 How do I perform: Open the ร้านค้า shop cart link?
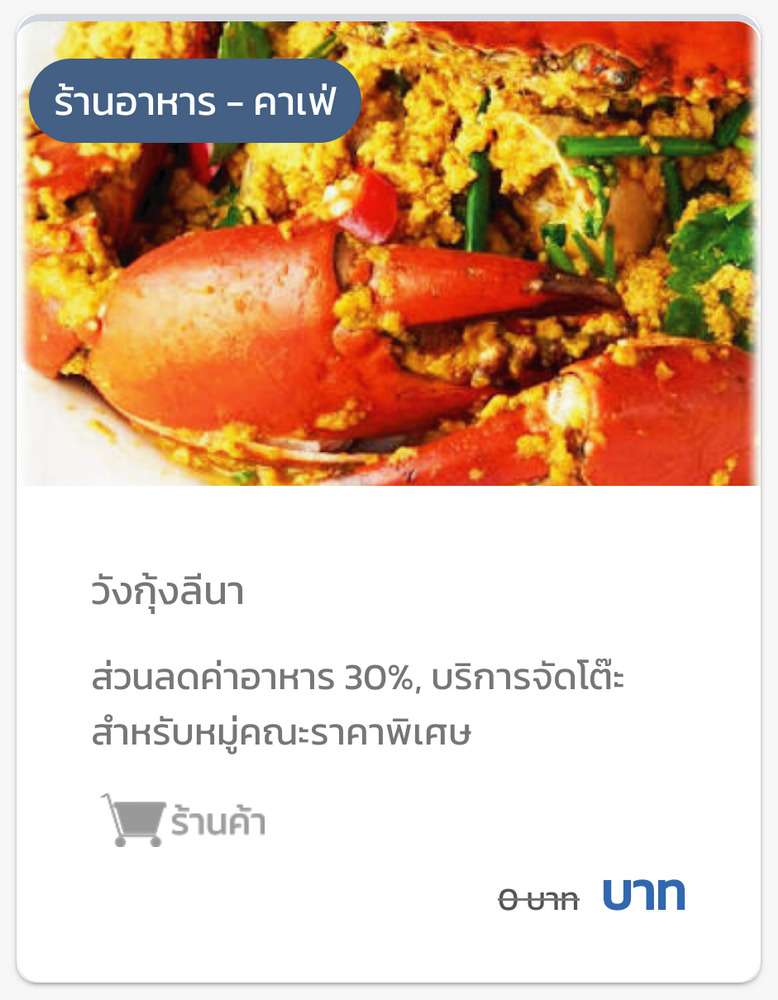pos(185,822)
